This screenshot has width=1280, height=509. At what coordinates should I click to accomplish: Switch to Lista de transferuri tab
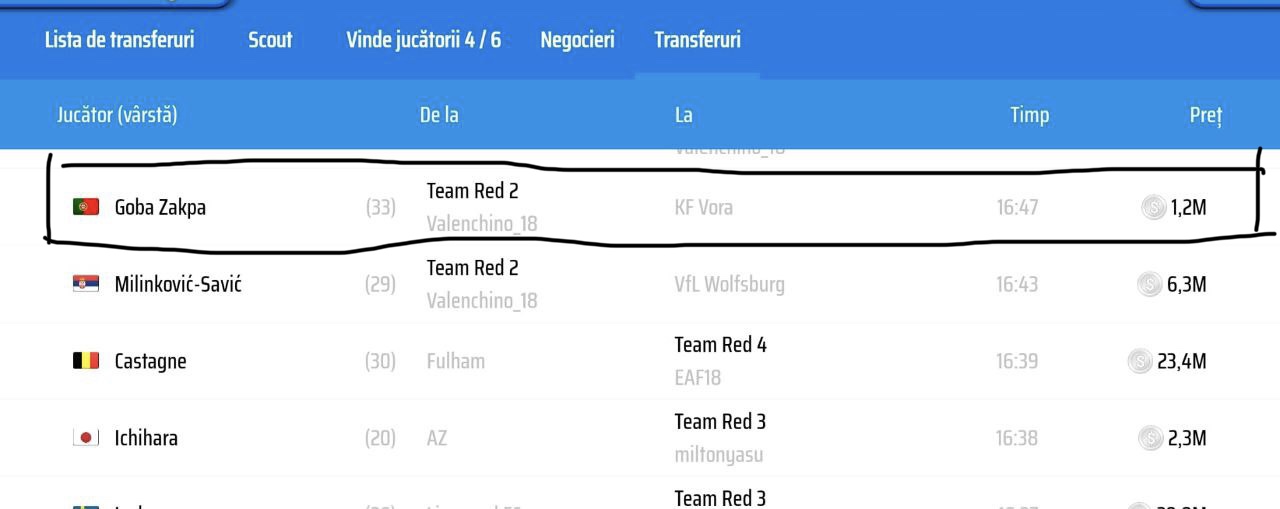pyautogui.click(x=119, y=40)
